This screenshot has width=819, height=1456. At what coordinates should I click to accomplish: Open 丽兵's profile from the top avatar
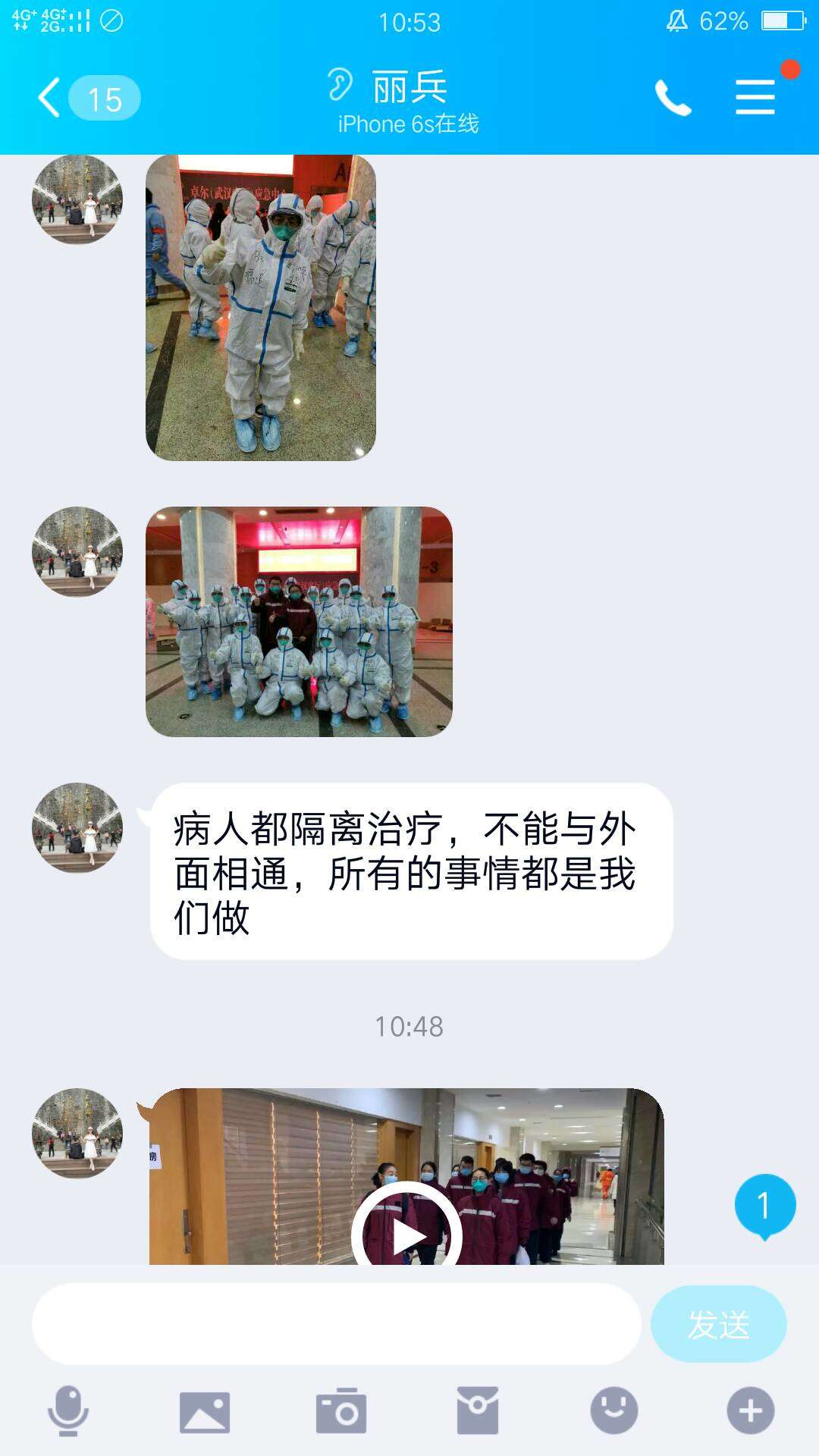coord(77,200)
